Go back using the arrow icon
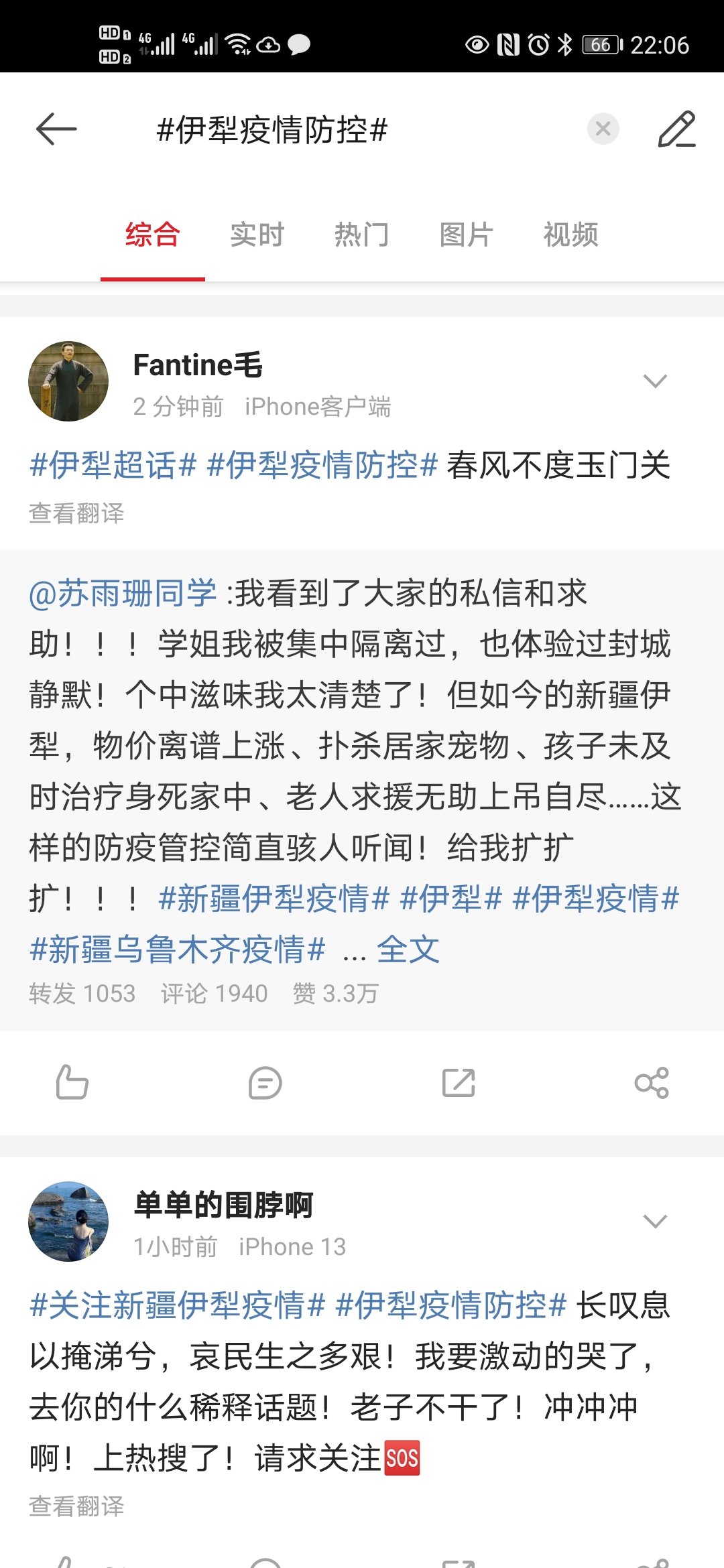This screenshot has width=724, height=1568. (56, 129)
